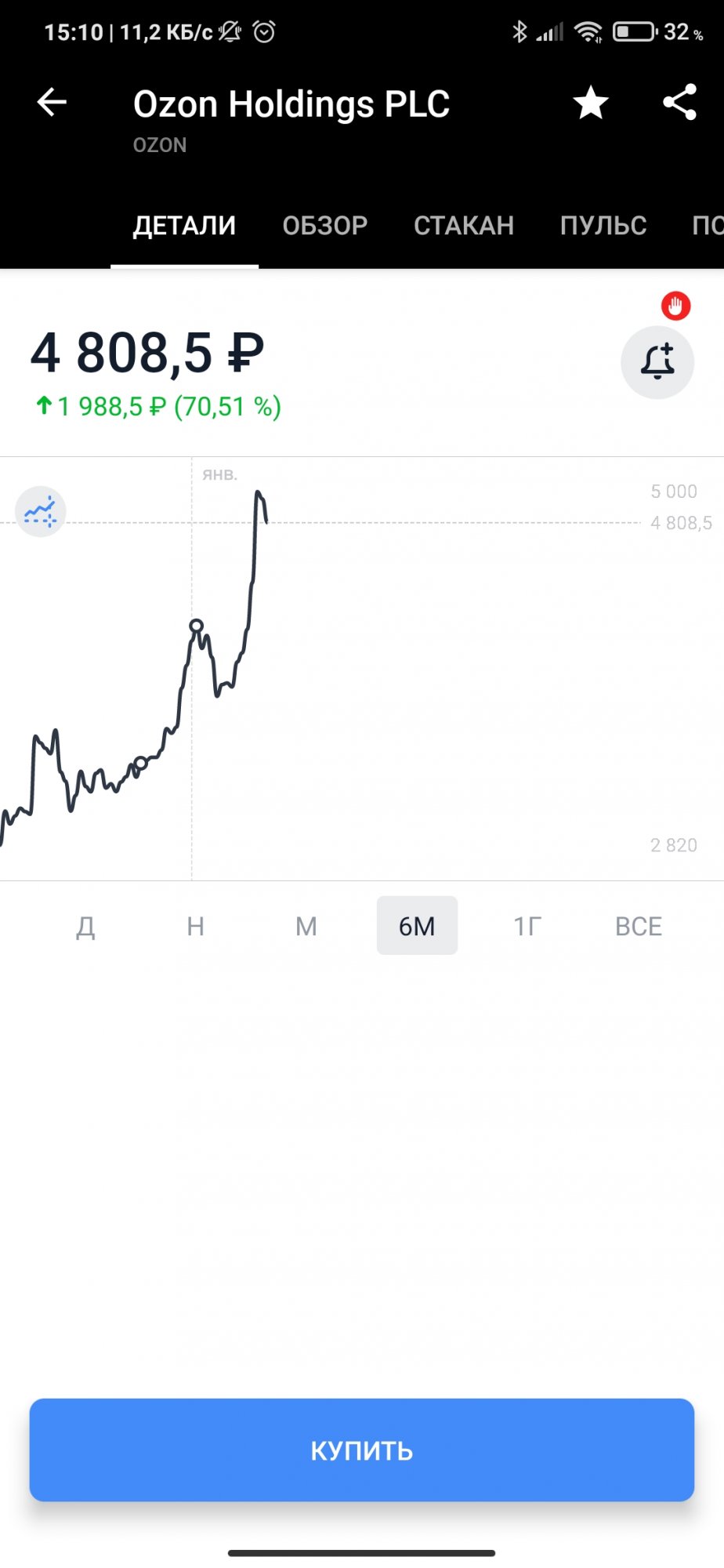Switch to the ПУЛЬС tab
Viewport: 724px width, 1568px height.
603,226
